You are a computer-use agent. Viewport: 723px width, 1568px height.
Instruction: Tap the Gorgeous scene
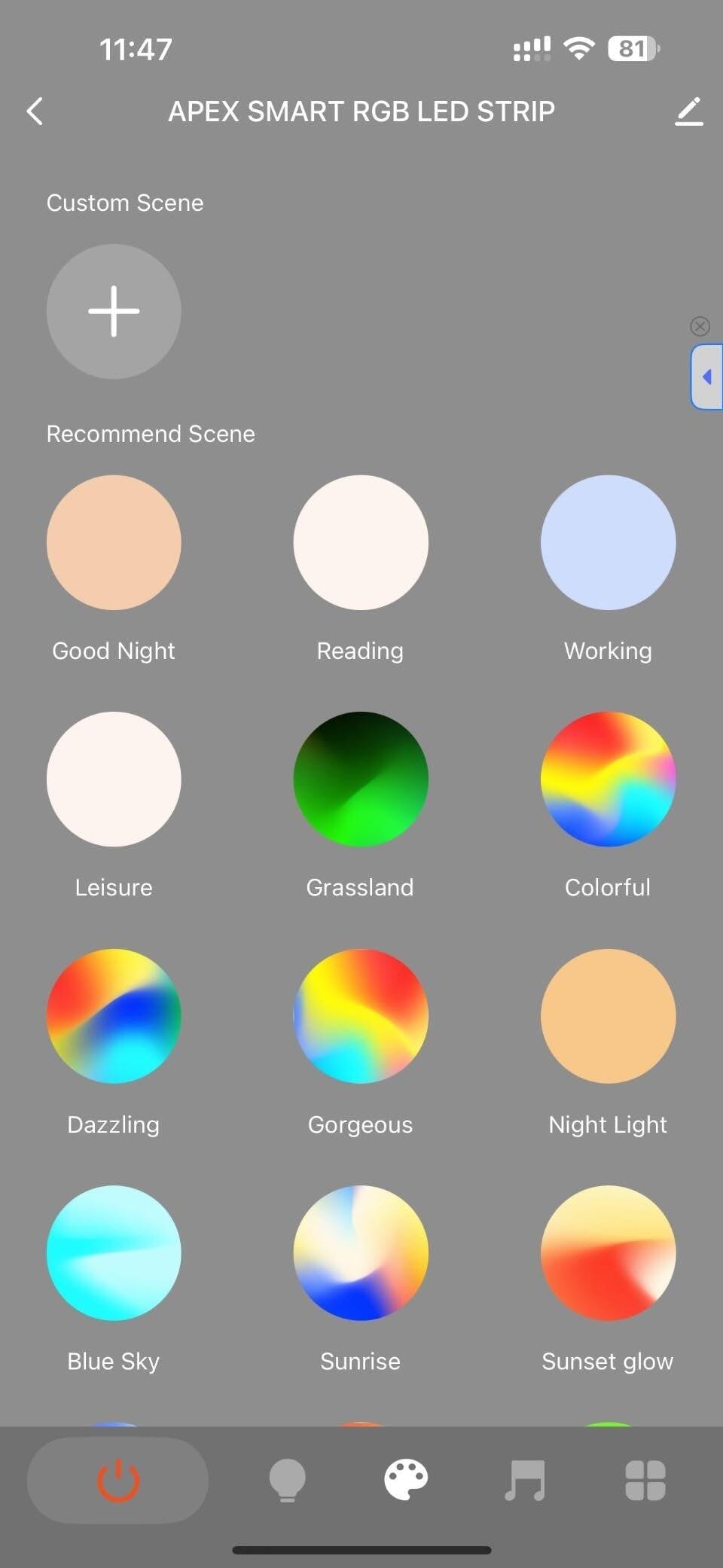pyautogui.click(x=361, y=1016)
